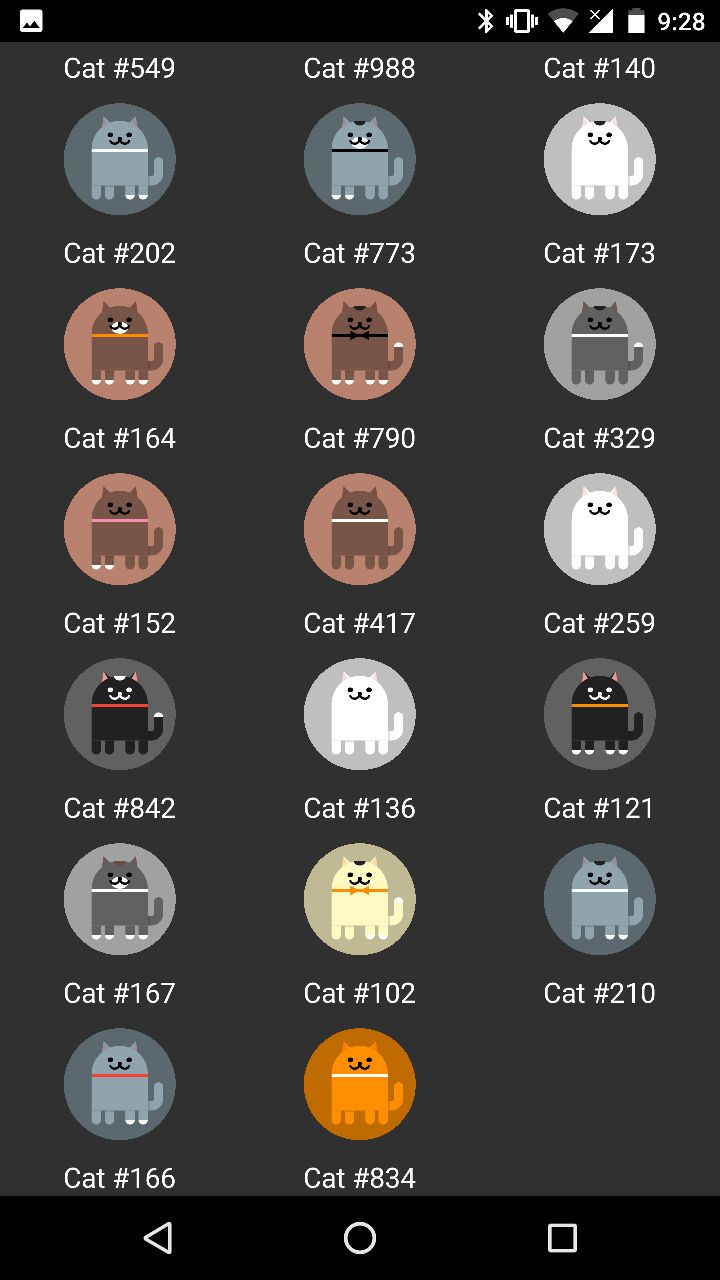Select Cat #790 with the bow tie
The width and height of the screenshot is (720, 1280).
(360, 345)
